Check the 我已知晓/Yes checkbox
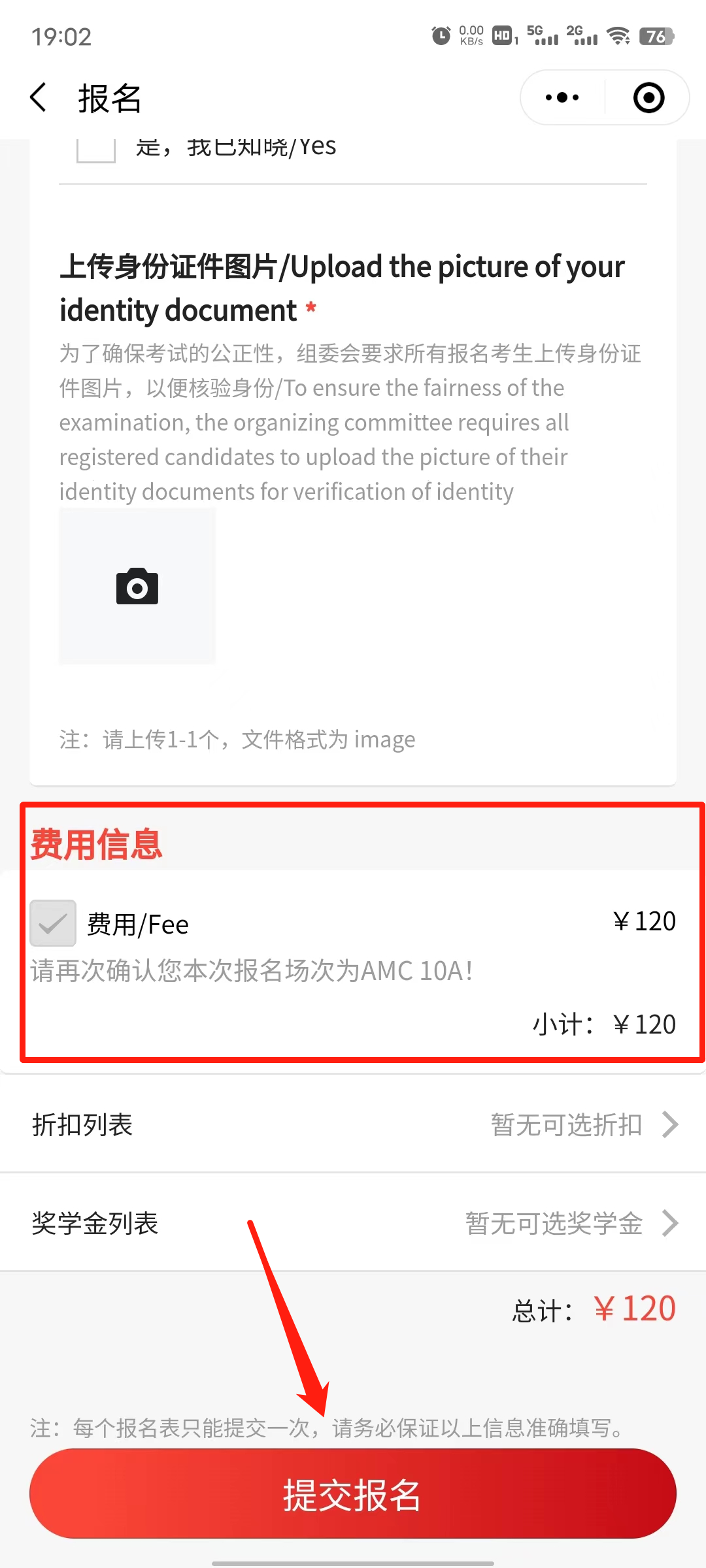 96,150
